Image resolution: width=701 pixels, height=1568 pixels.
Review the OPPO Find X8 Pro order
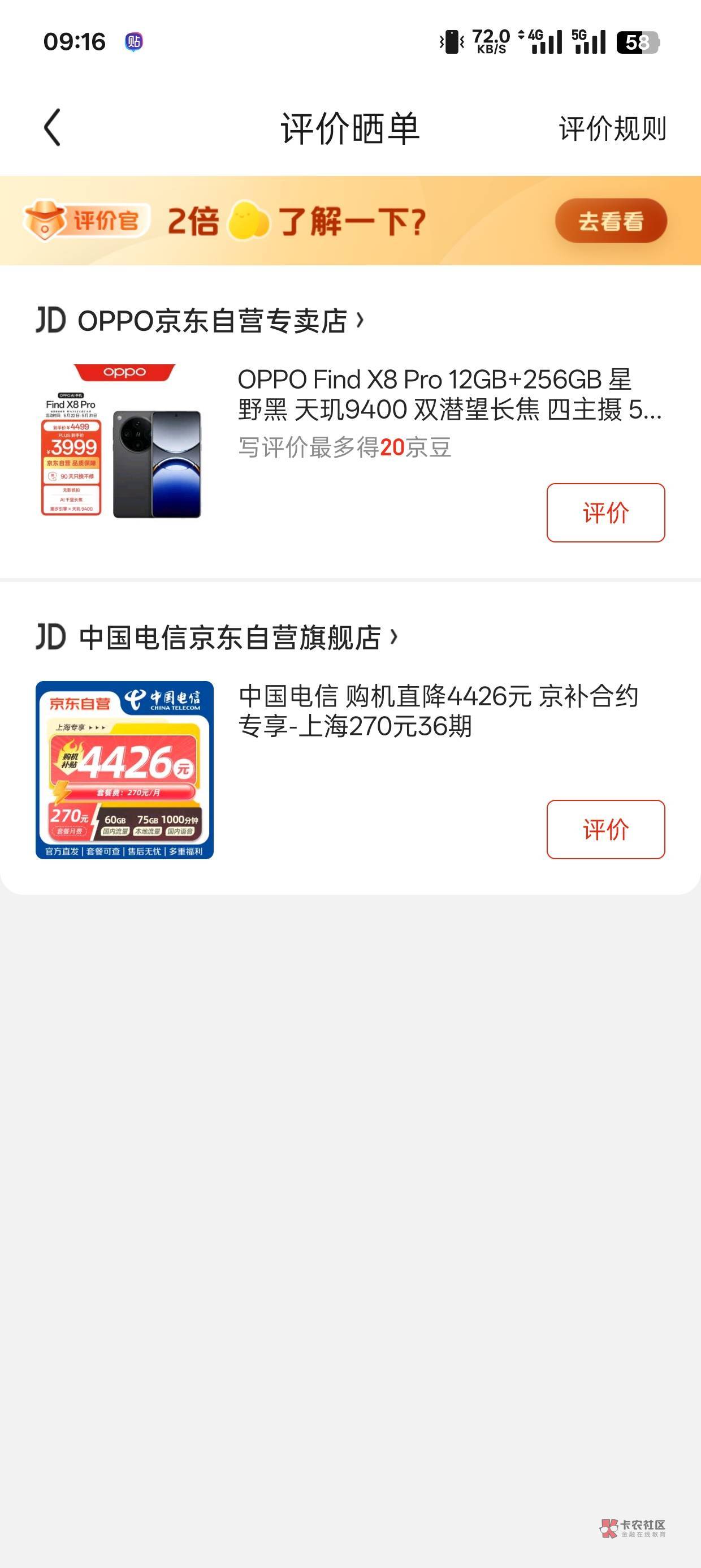pos(605,512)
